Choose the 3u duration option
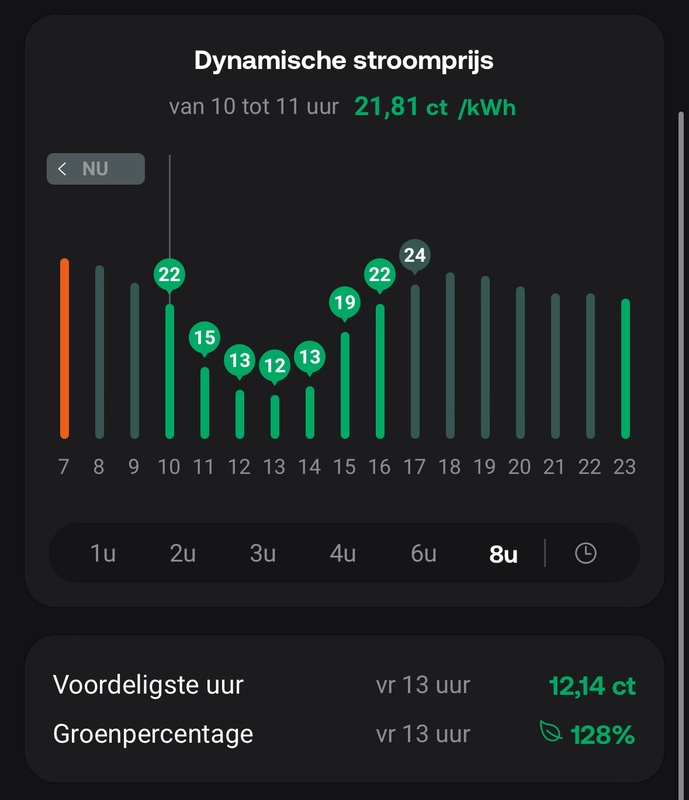The image size is (689, 800). click(263, 553)
